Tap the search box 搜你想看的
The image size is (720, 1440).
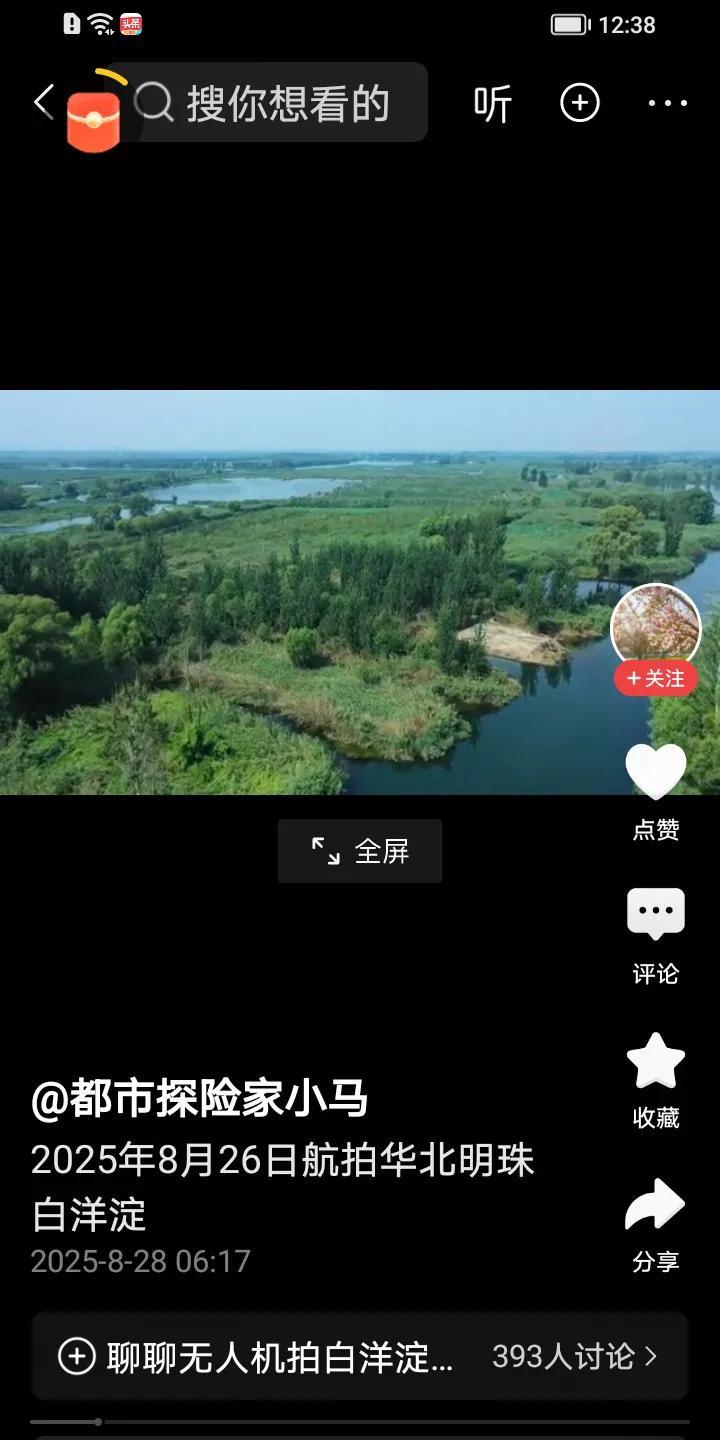285,103
